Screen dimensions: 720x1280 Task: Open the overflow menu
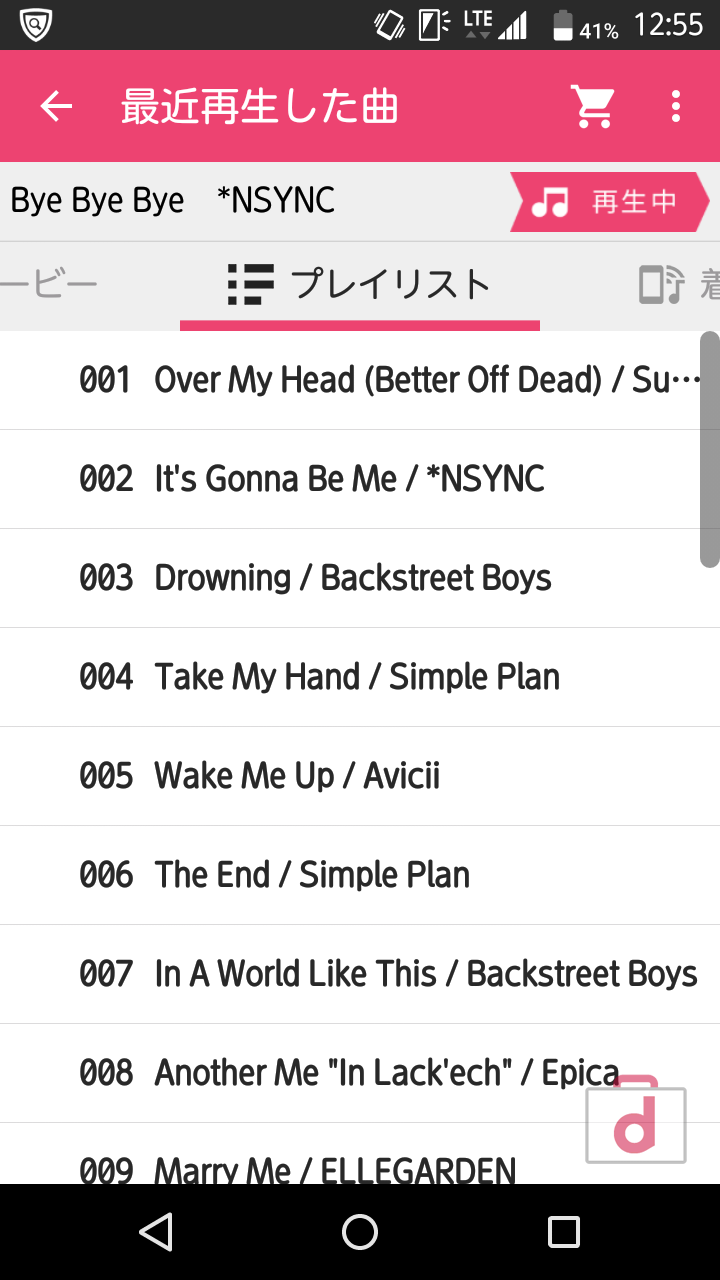coord(676,106)
